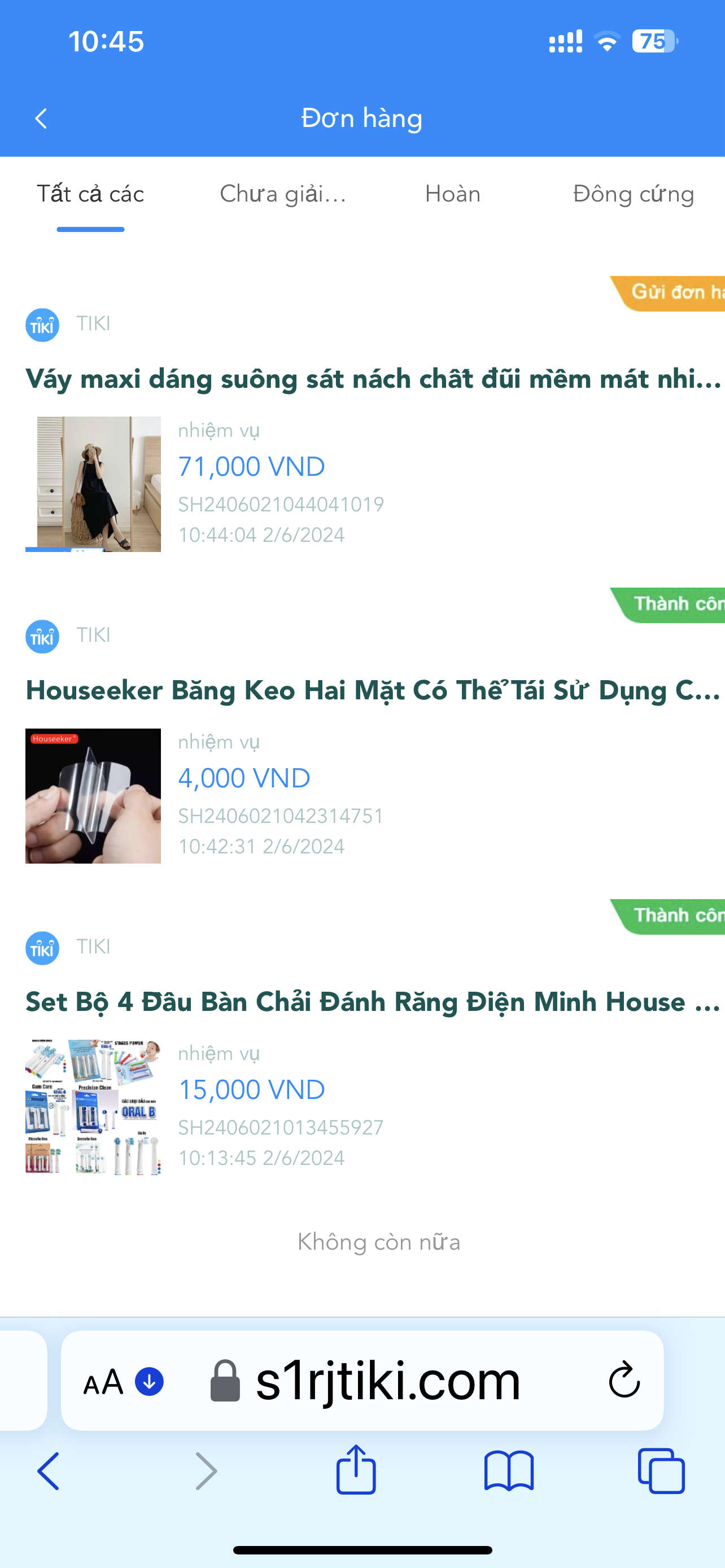725x1568 pixels.
Task: Open the Váy maxi dáng suông order
Action: pyautogui.click(x=373, y=379)
